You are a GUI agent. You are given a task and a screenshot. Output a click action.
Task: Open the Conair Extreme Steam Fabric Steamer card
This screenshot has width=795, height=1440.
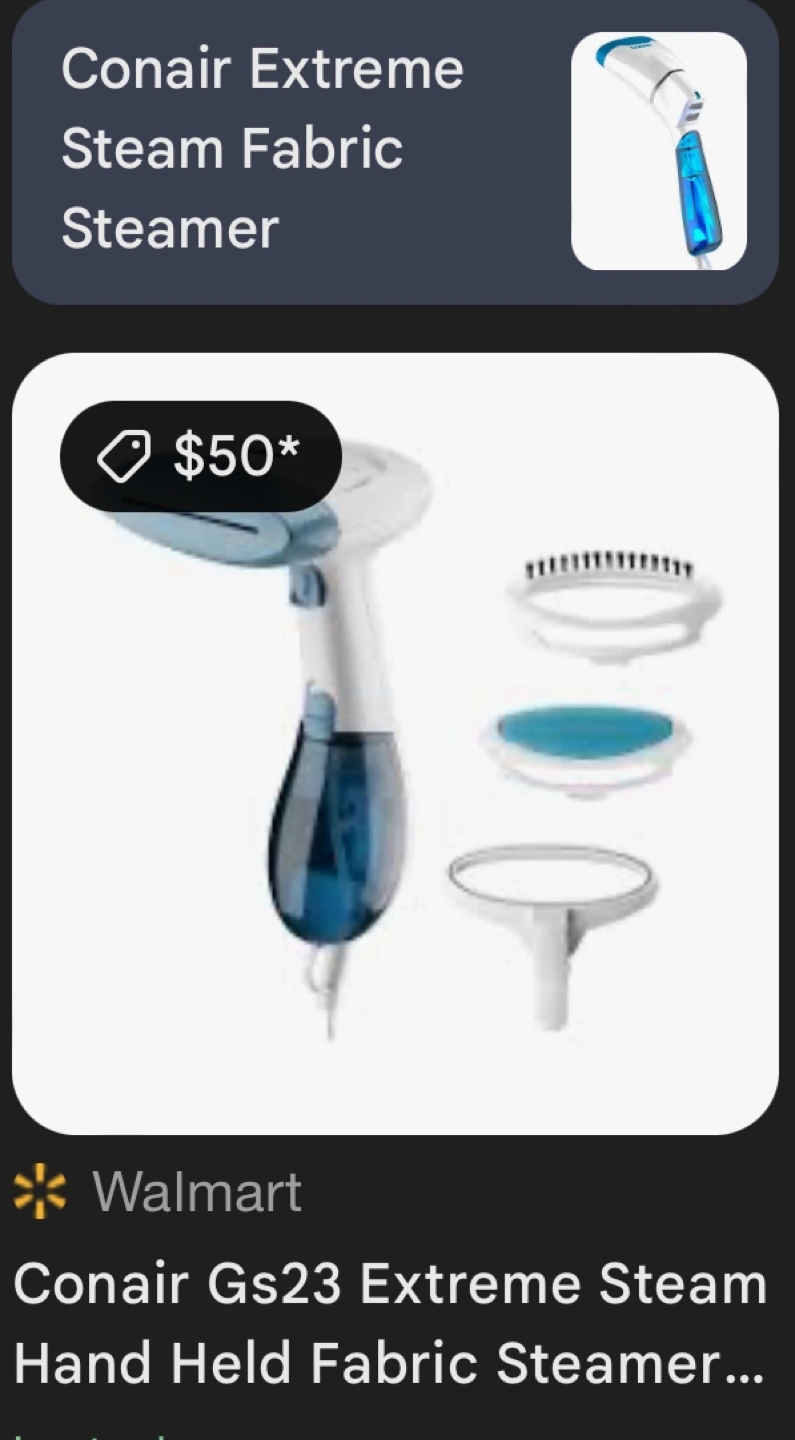coord(395,150)
